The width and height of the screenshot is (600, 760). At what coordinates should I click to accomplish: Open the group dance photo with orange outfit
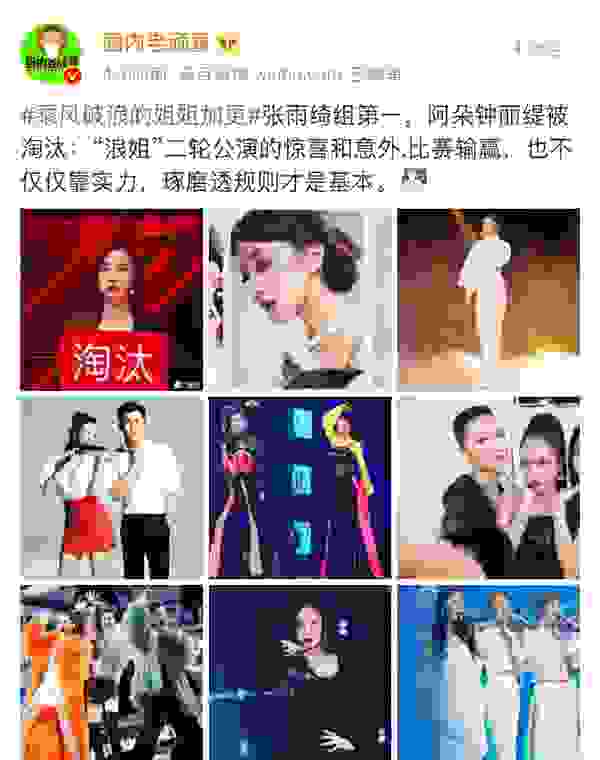tap(111, 672)
